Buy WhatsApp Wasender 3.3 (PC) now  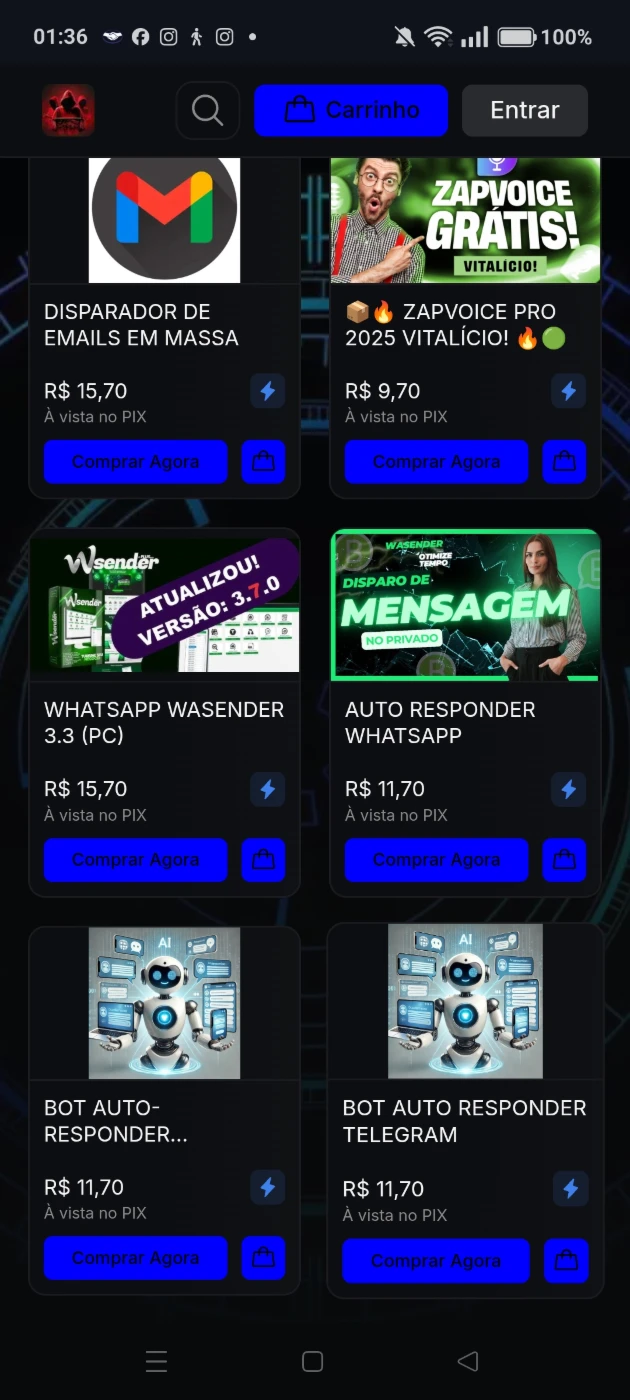(136, 860)
